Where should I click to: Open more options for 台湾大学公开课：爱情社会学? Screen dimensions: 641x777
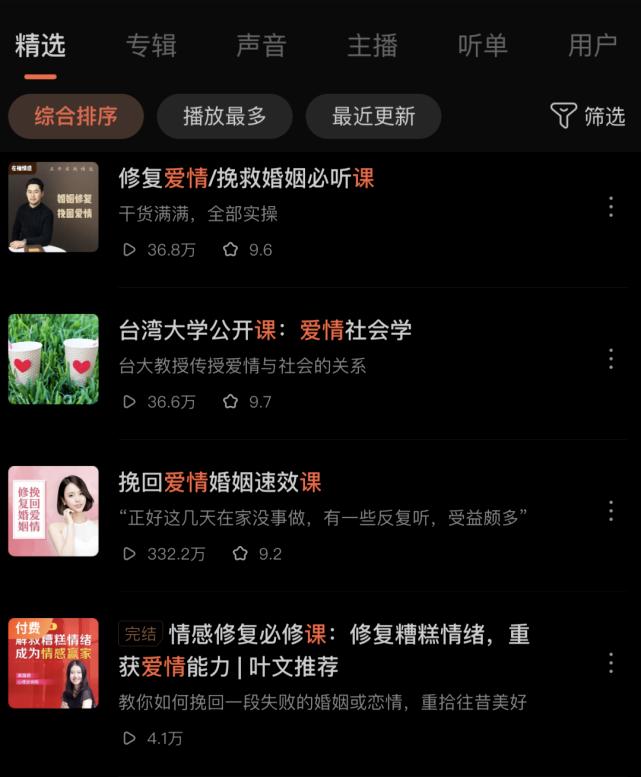pyautogui.click(x=610, y=359)
